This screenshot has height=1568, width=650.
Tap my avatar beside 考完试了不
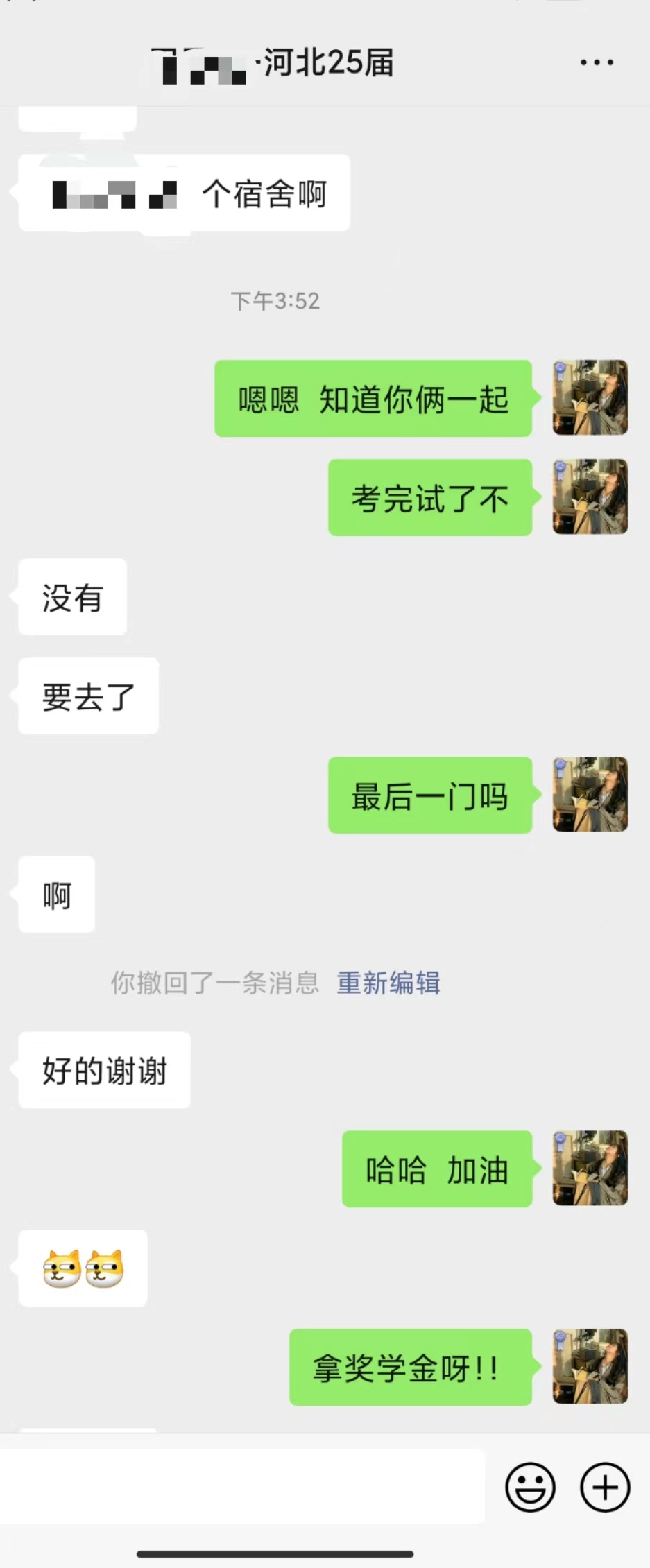590,497
